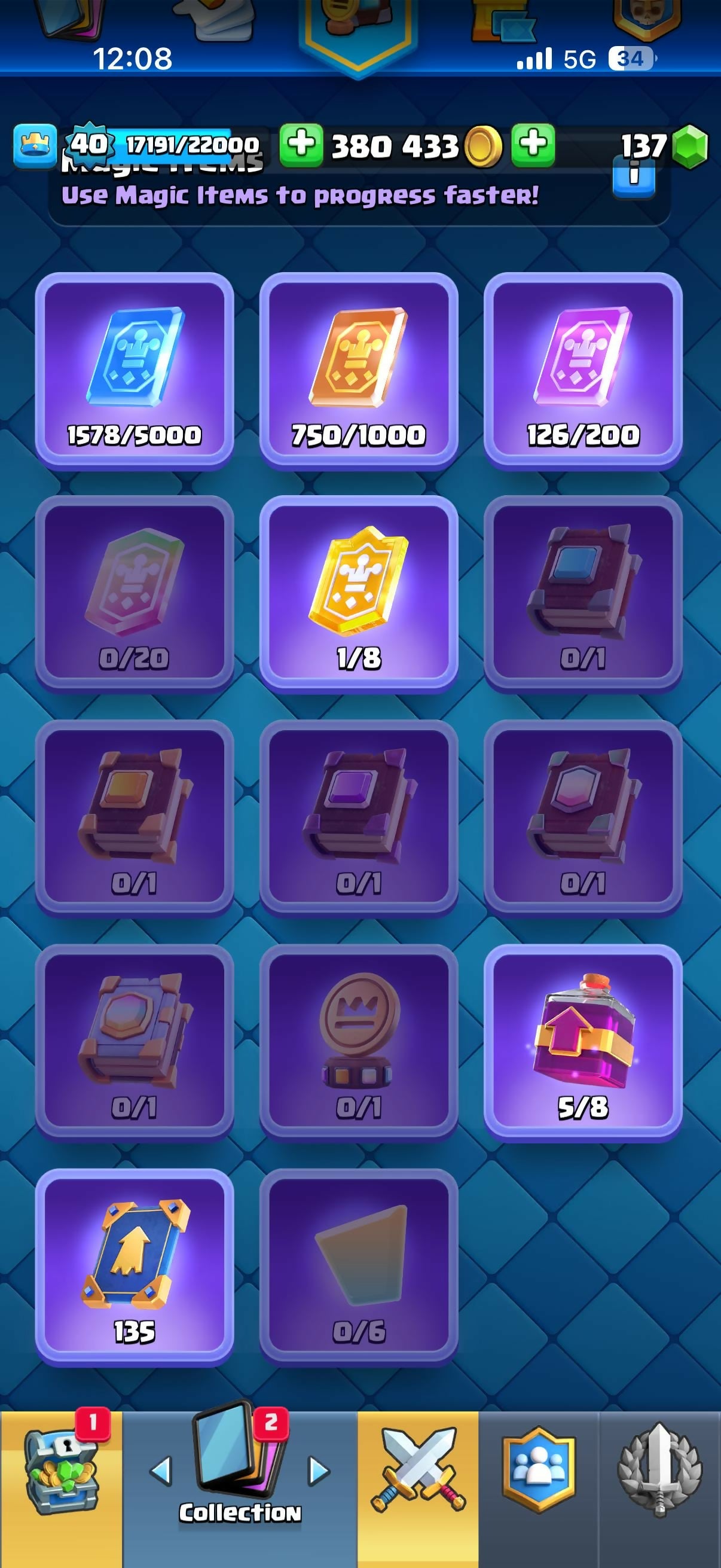Open the King level crown icon
Image resolution: width=721 pixels, height=1568 pixels.
pos(35,146)
